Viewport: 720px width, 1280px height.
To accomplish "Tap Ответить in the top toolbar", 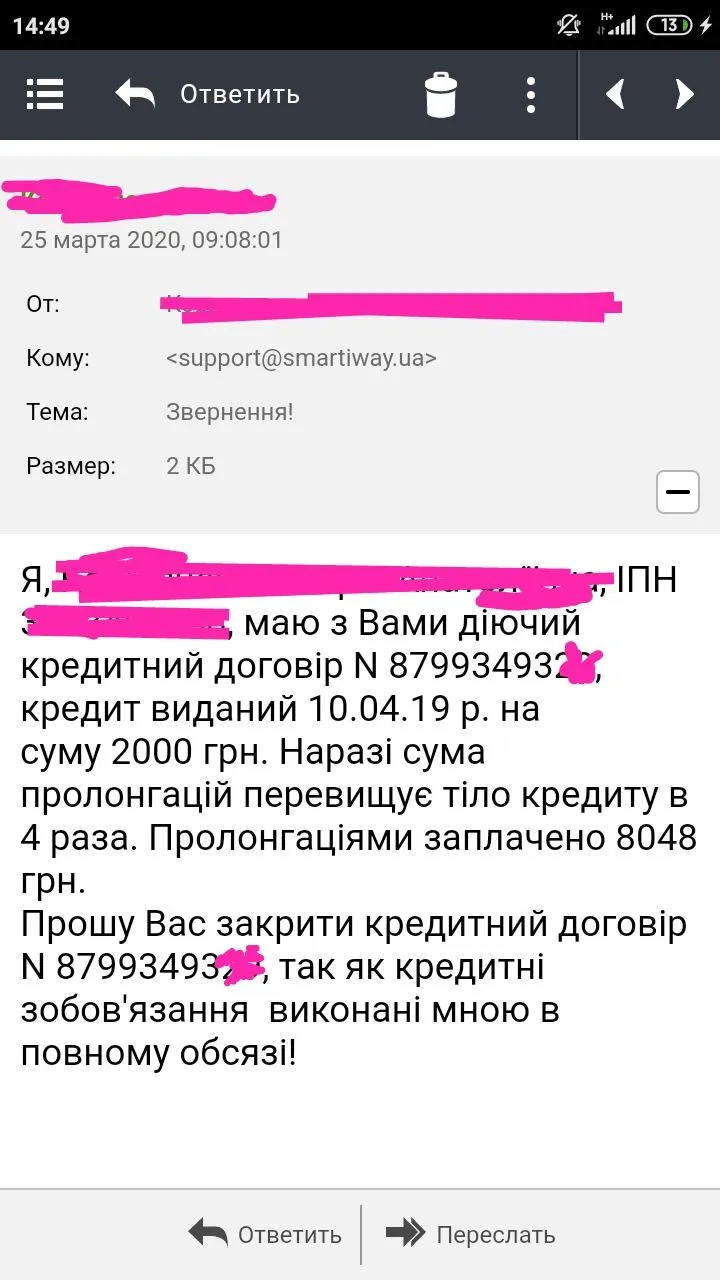I will 207,95.
